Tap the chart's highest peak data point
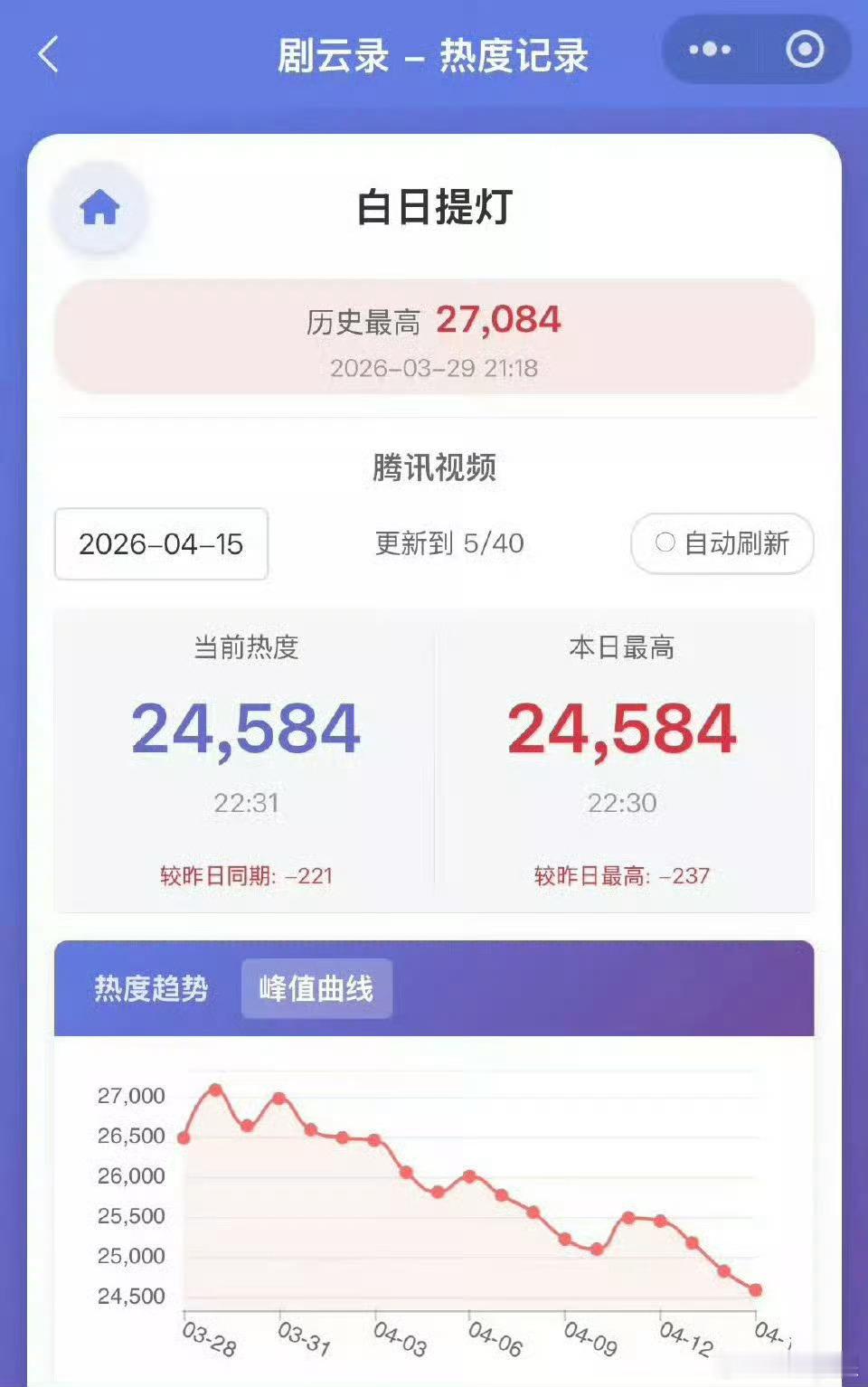 [215, 1090]
